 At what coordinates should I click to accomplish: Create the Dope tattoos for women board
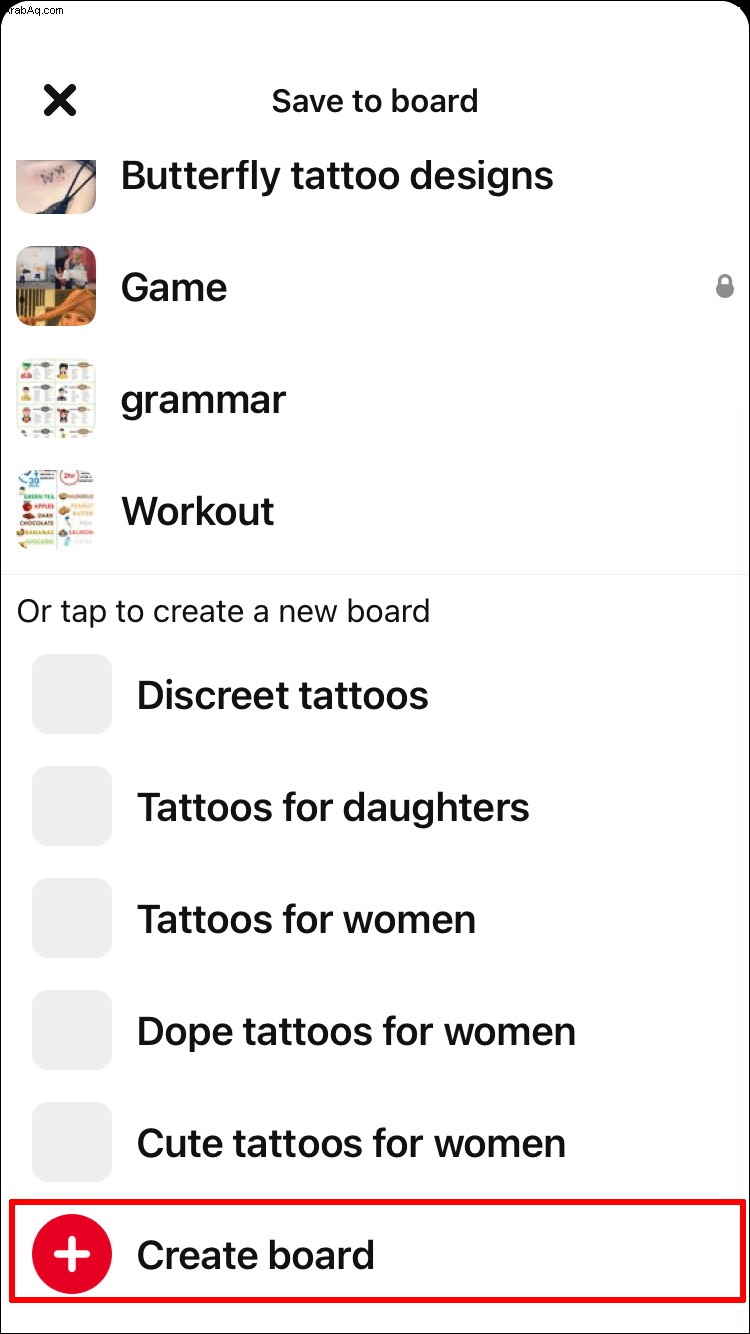(355, 1031)
